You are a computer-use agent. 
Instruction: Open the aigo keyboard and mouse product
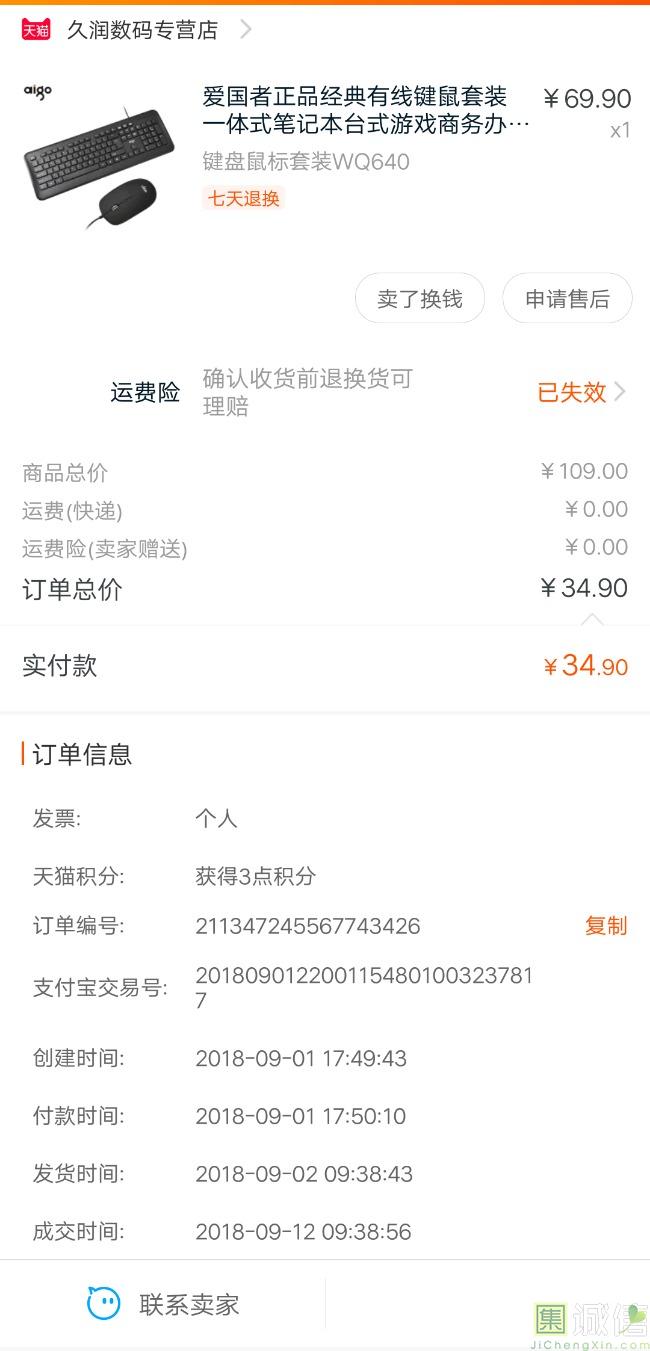coord(366,110)
